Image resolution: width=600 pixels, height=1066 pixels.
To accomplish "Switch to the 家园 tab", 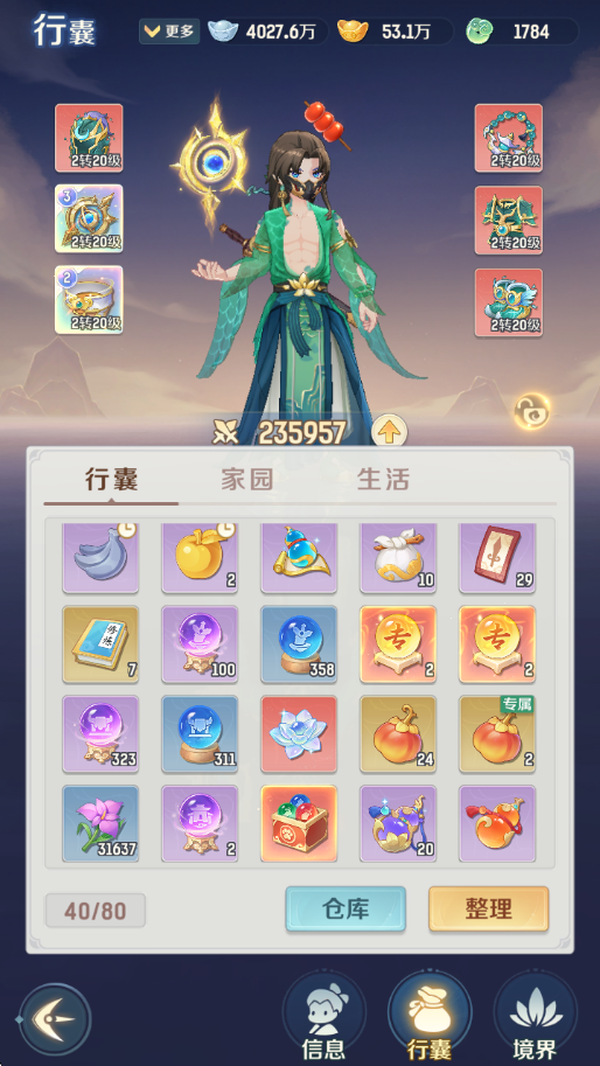I will [x=247, y=479].
